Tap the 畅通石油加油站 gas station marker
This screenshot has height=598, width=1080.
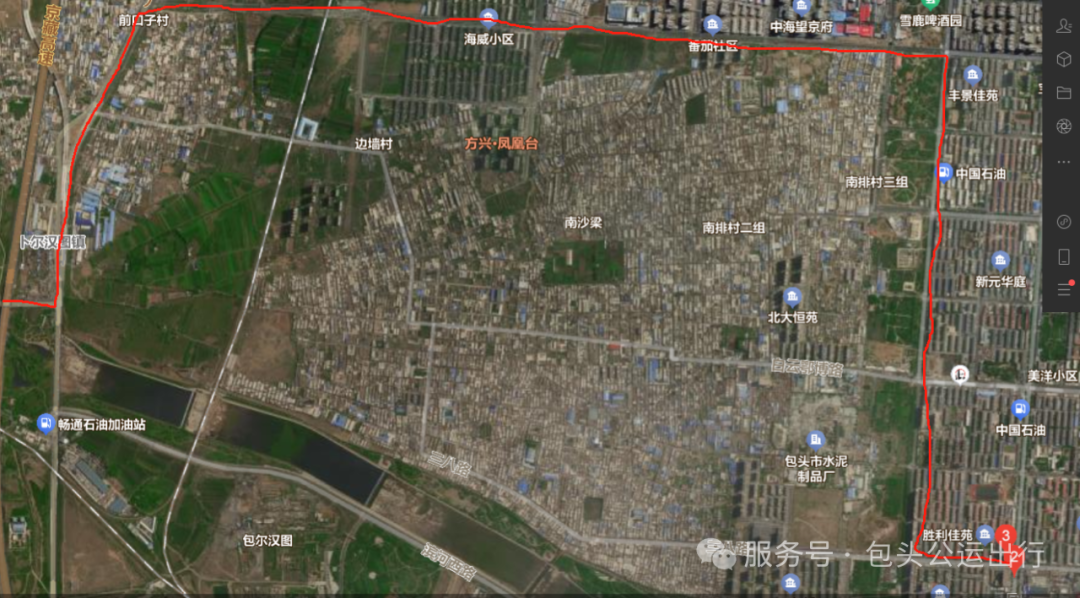[46, 424]
